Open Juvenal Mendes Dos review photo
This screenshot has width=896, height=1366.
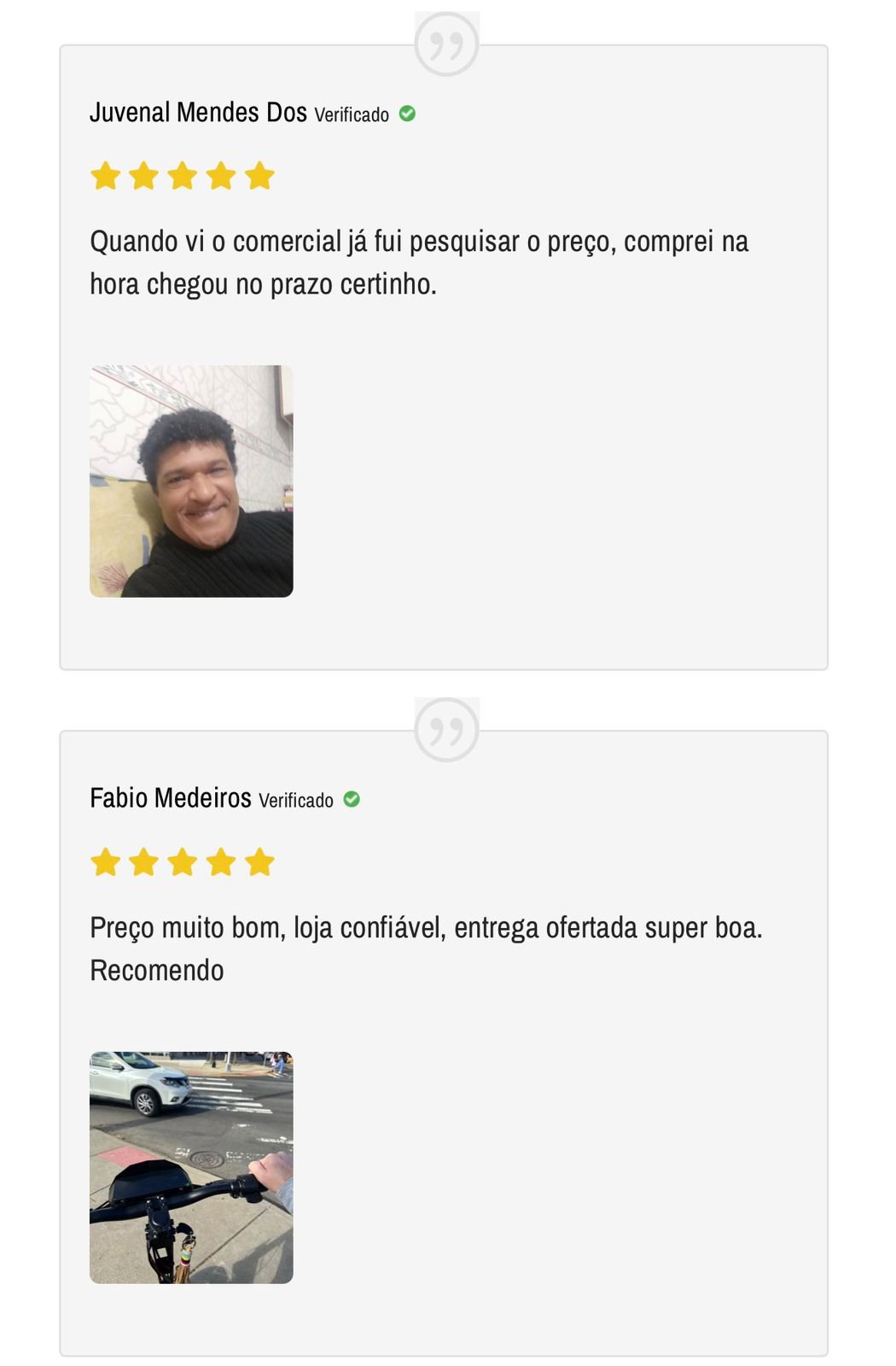(x=191, y=482)
